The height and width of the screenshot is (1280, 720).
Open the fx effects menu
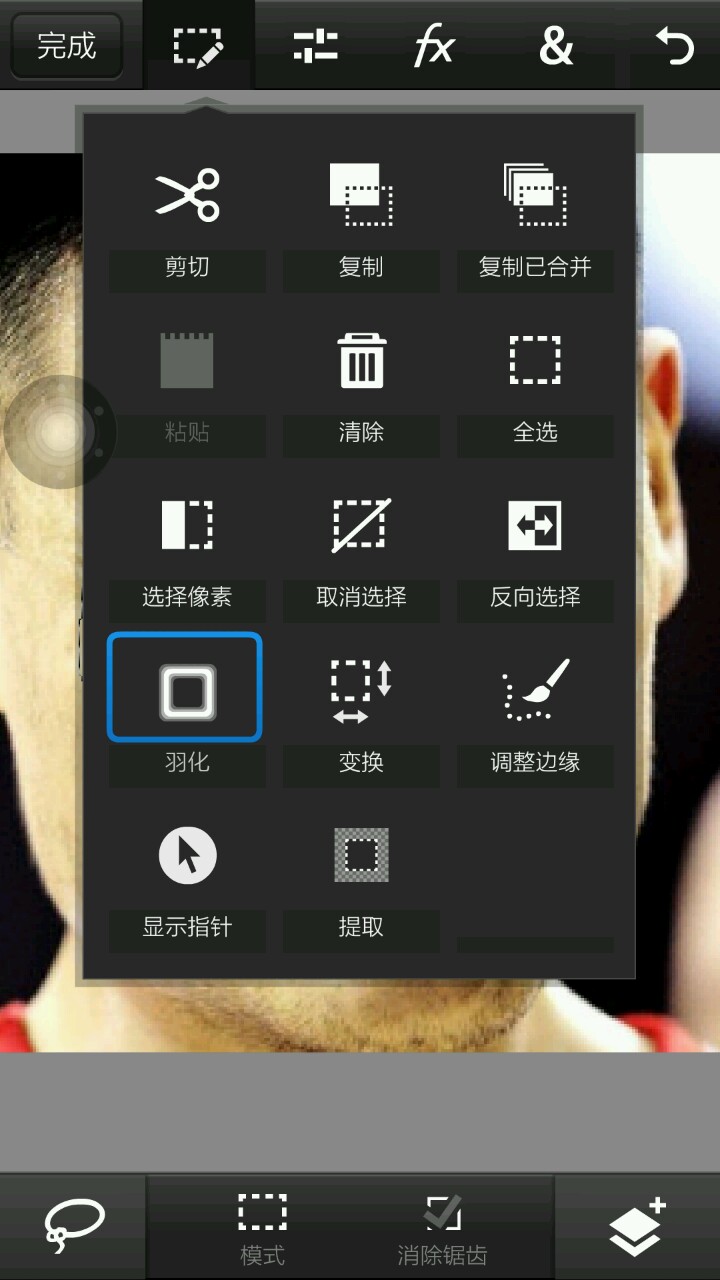[434, 46]
